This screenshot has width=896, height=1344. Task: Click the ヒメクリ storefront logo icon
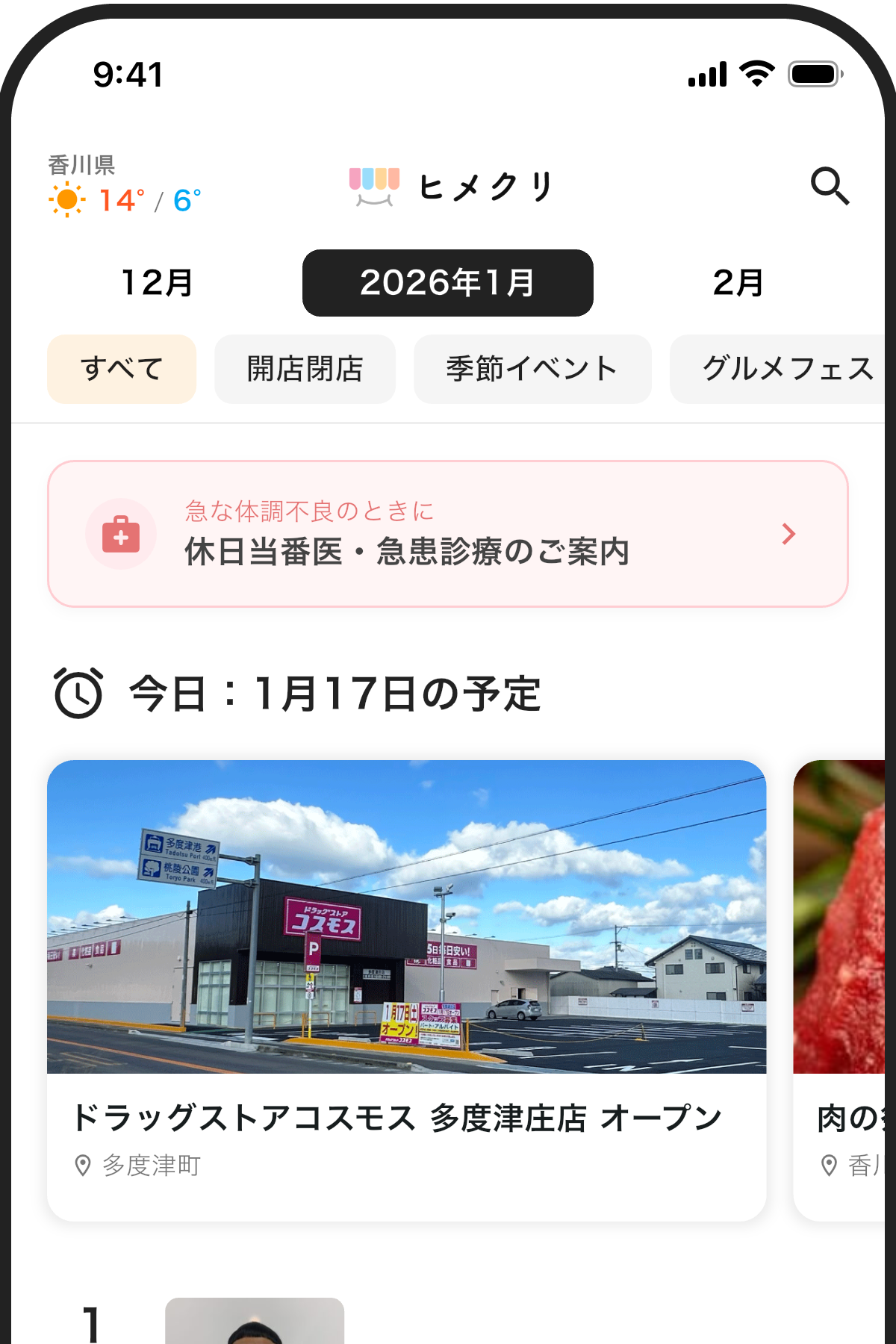pos(377,186)
